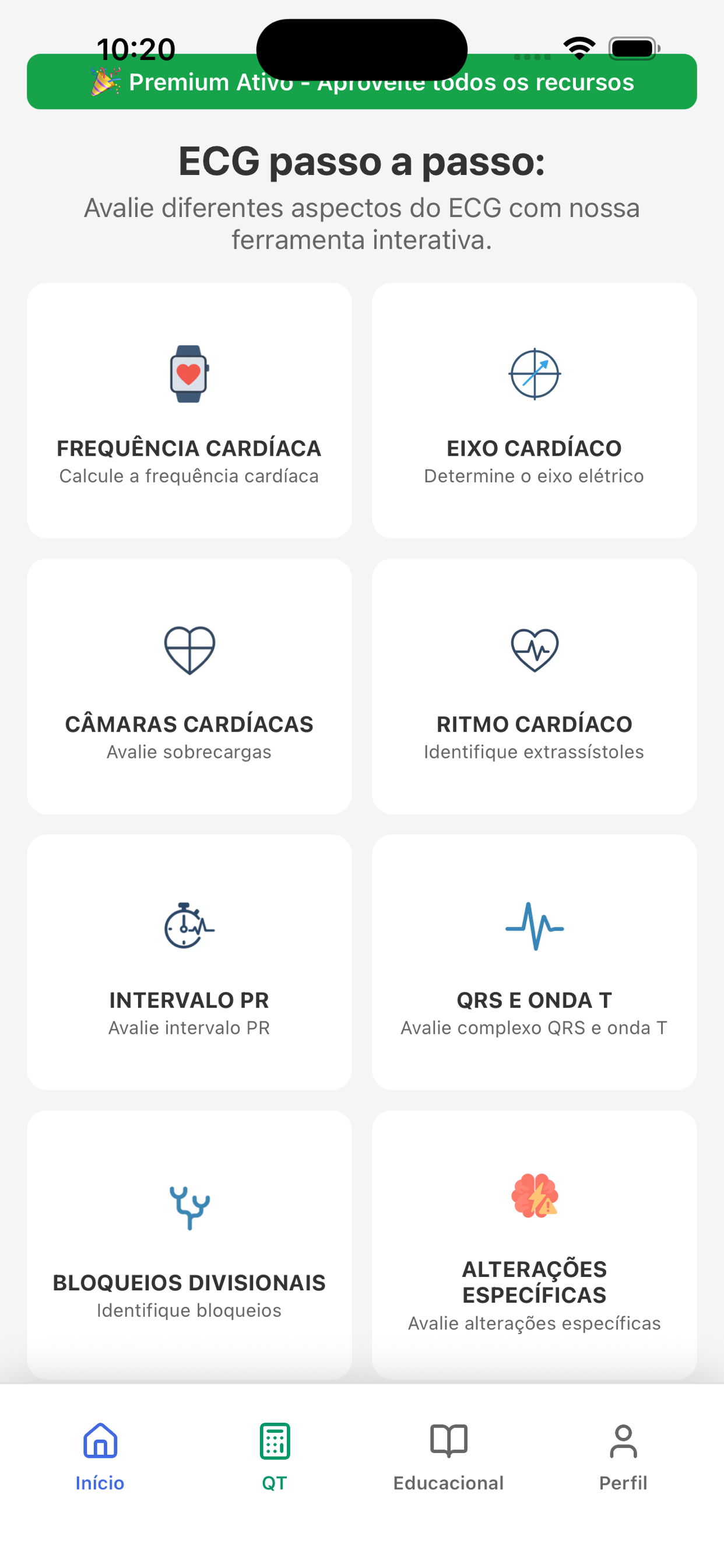The image size is (724, 1568).
Task: Tap the Início home icon
Action: click(x=100, y=1441)
